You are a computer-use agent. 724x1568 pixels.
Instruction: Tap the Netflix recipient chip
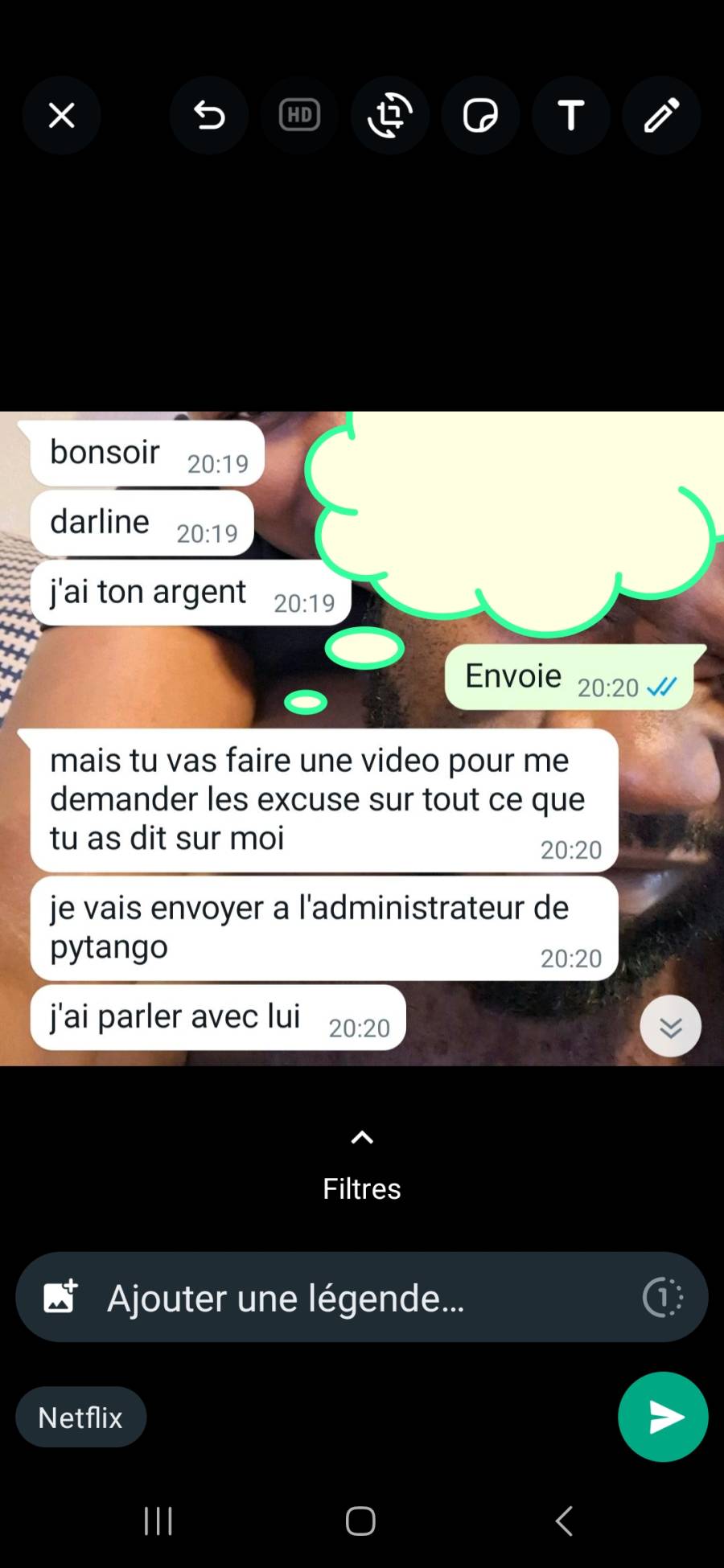point(80,1418)
